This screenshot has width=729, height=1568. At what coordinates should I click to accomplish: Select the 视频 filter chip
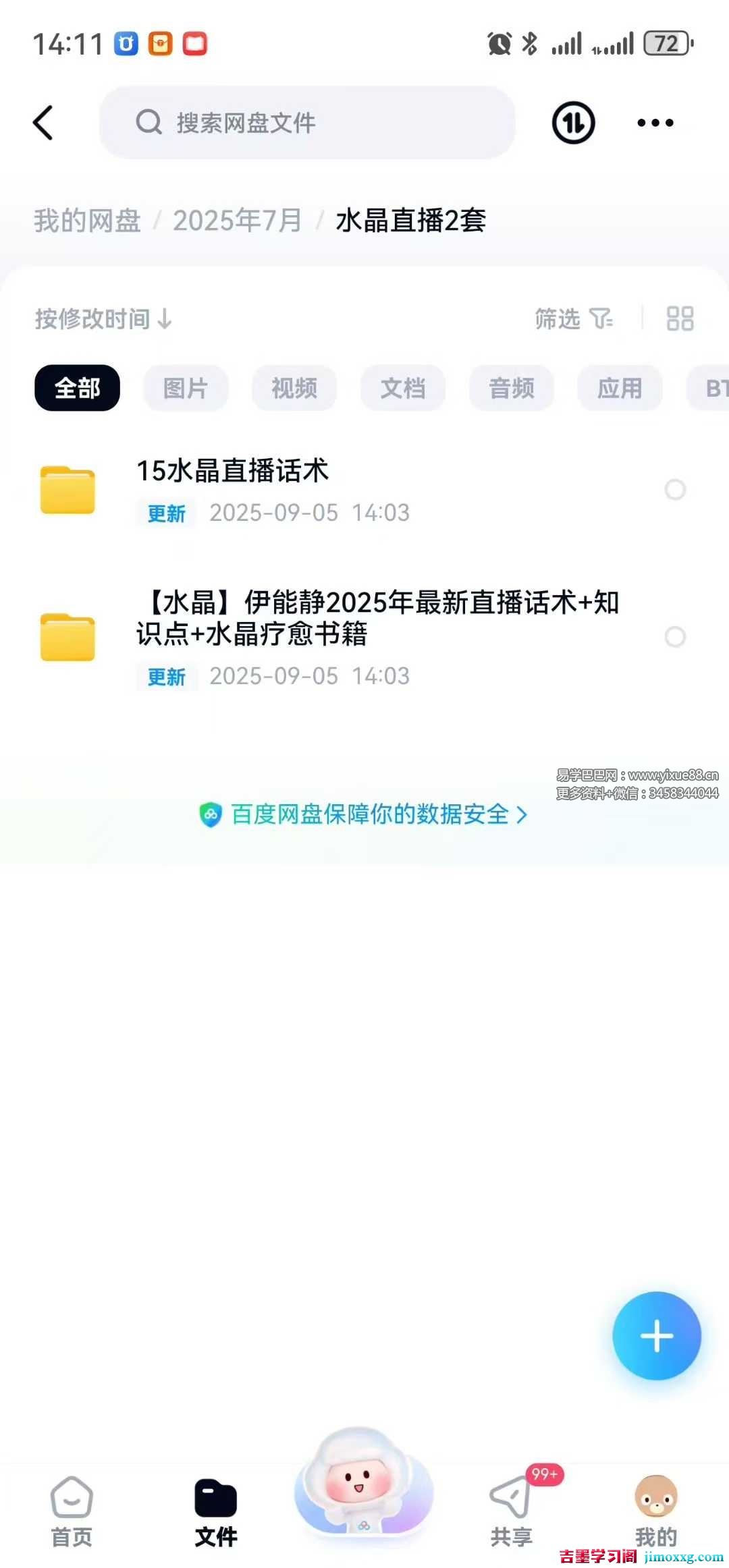[x=294, y=388]
